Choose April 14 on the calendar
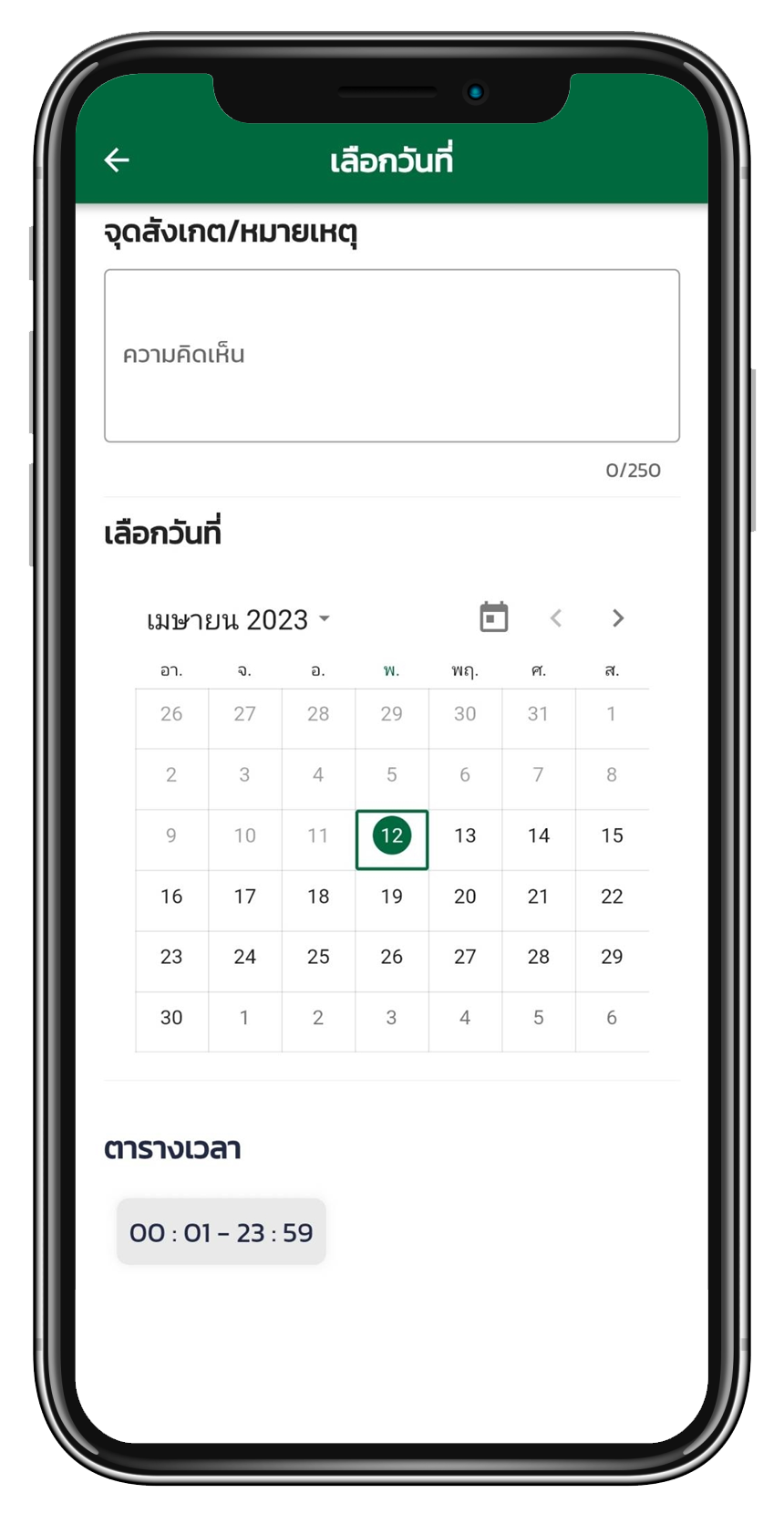 [x=538, y=835]
